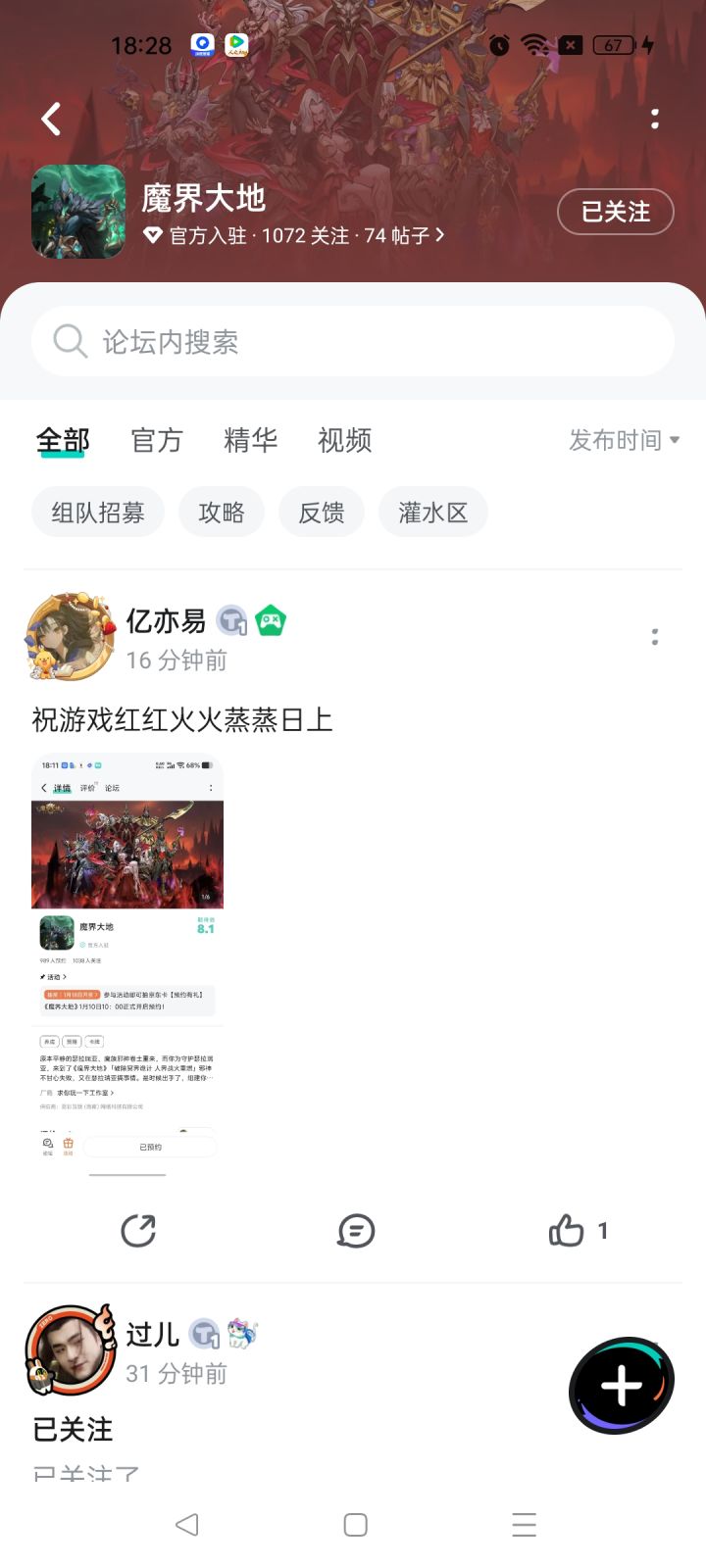
Task: Select the 灌水区 category filter chip
Action: tap(433, 512)
